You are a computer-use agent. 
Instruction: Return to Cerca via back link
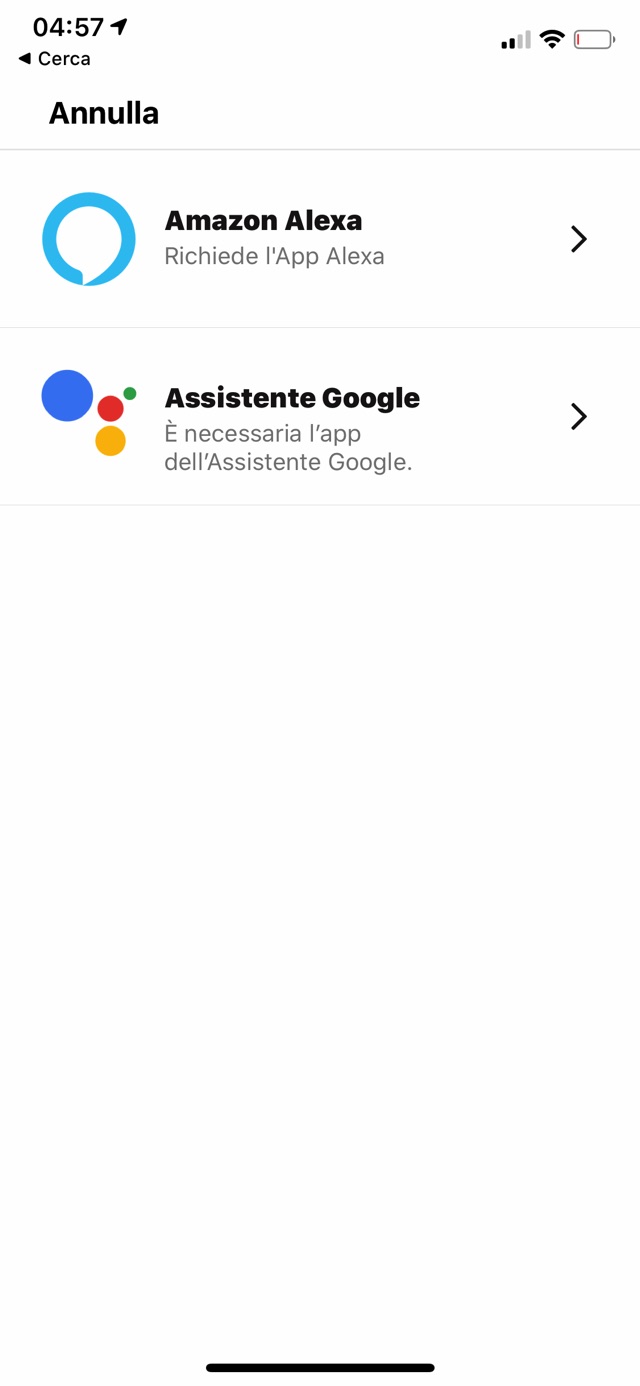pos(55,59)
